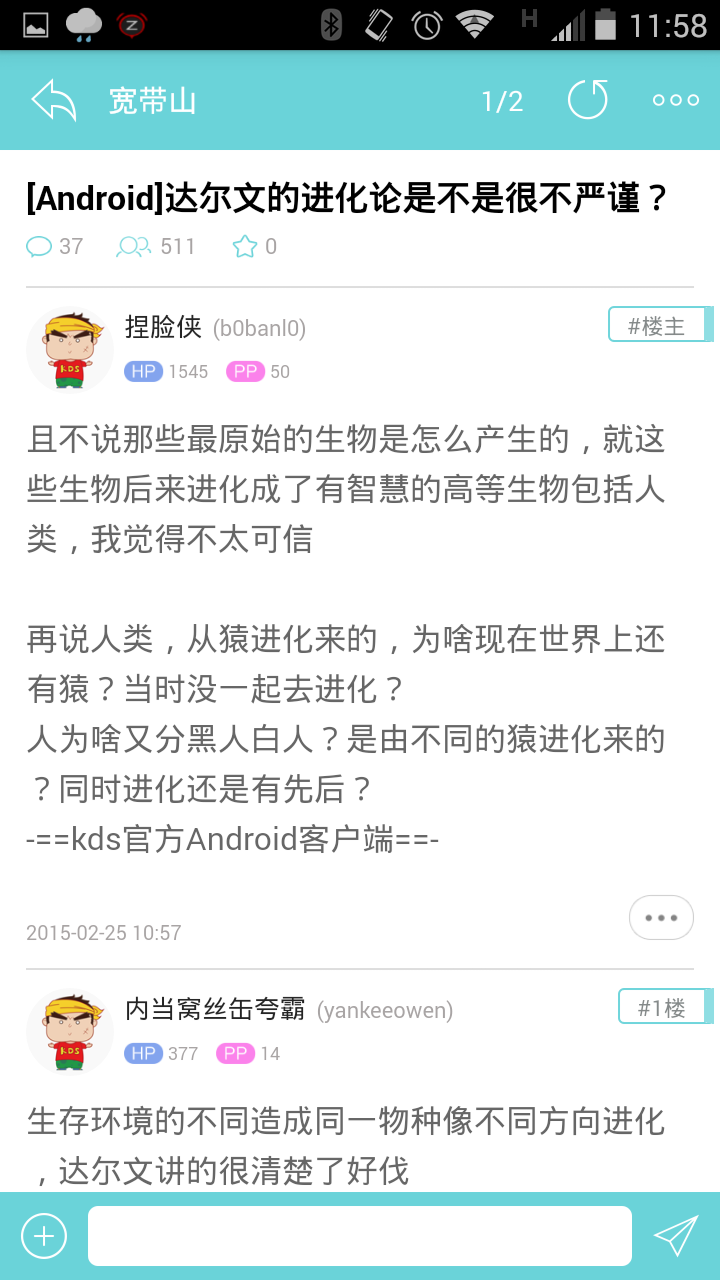The width and height of the screenshot is (720, 1280).
Task: Refresh the thread
Action: [x=587, y=100]
